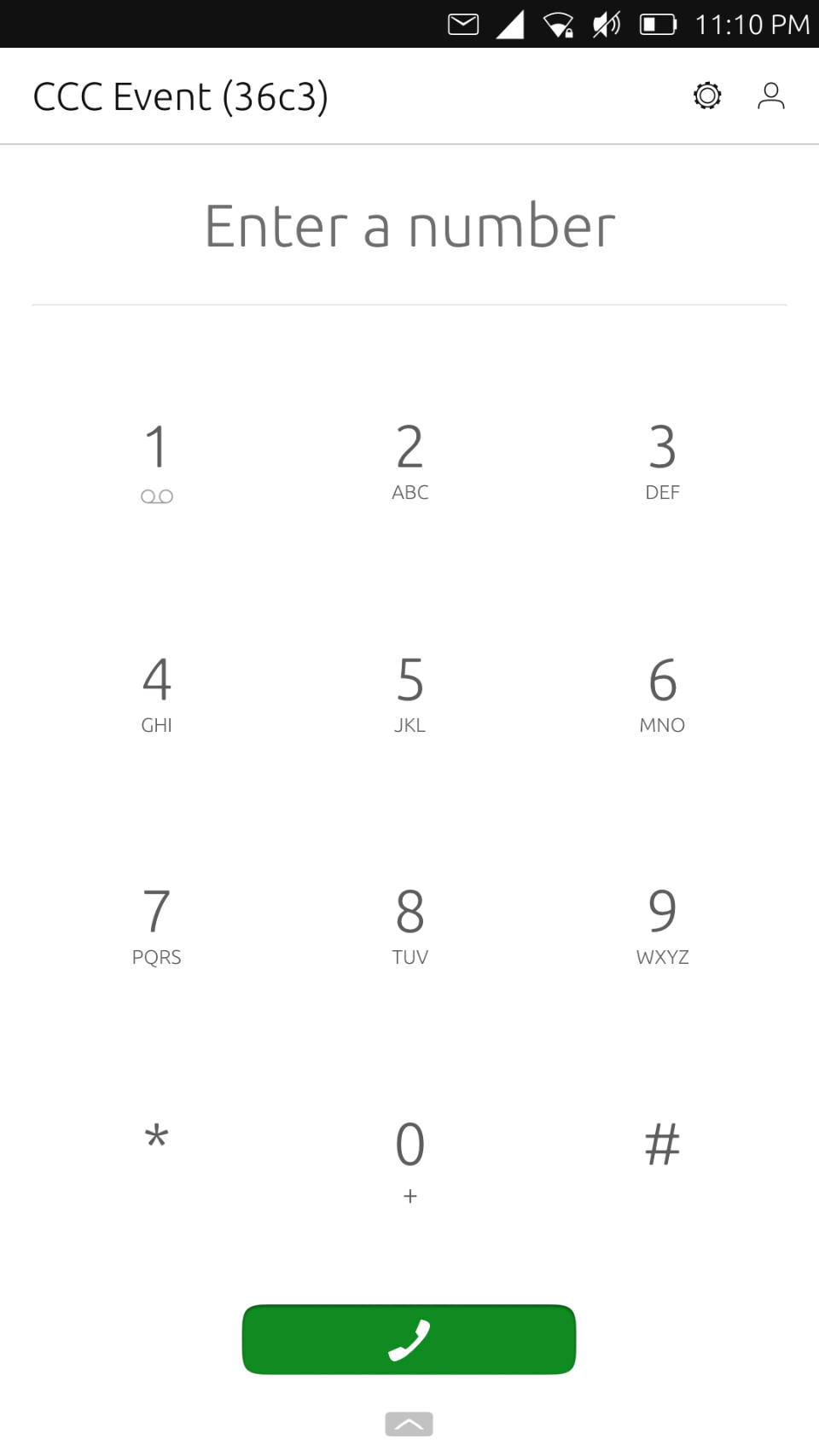Dial the 8 TUV key

click(409, 926)
